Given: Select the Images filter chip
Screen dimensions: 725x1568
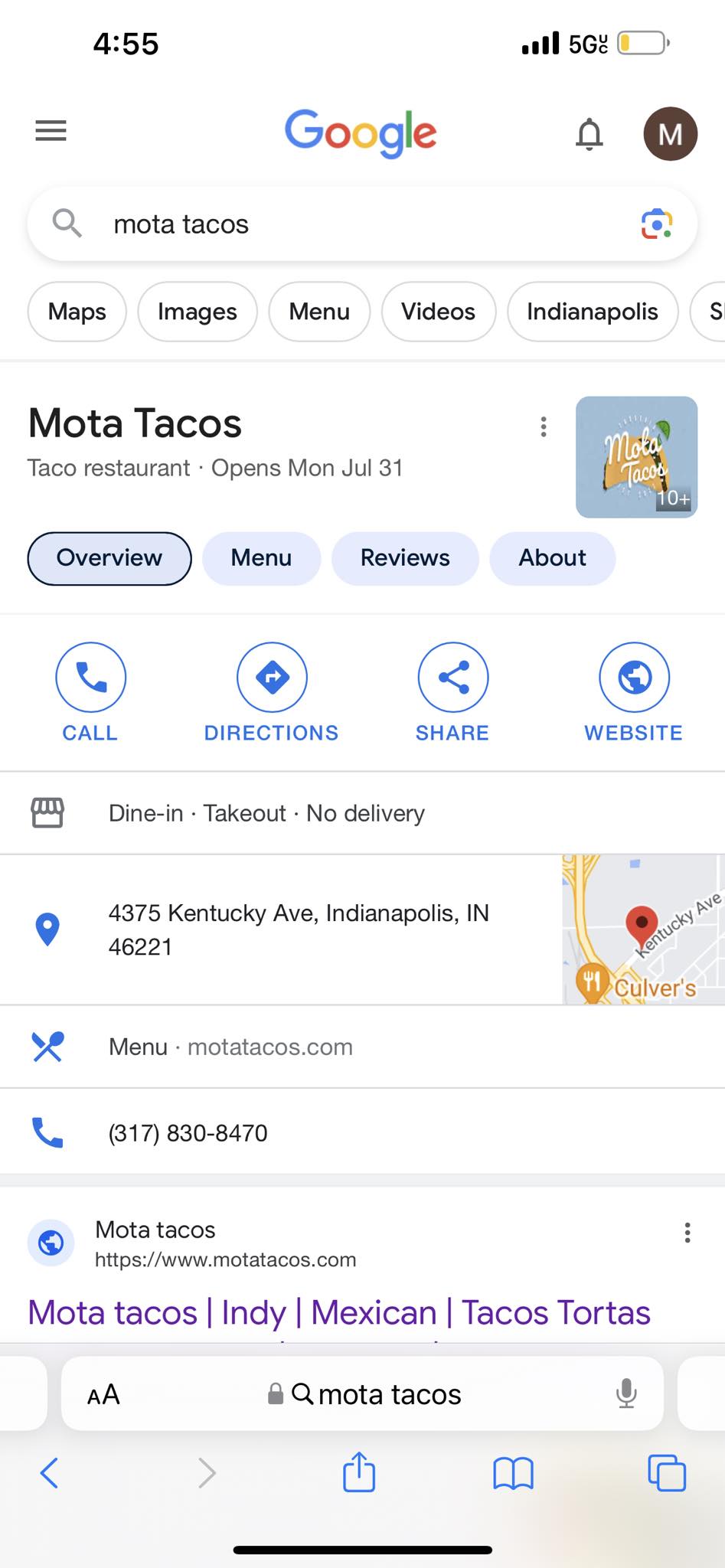Looking at the screenshot, I should point(198,312).
